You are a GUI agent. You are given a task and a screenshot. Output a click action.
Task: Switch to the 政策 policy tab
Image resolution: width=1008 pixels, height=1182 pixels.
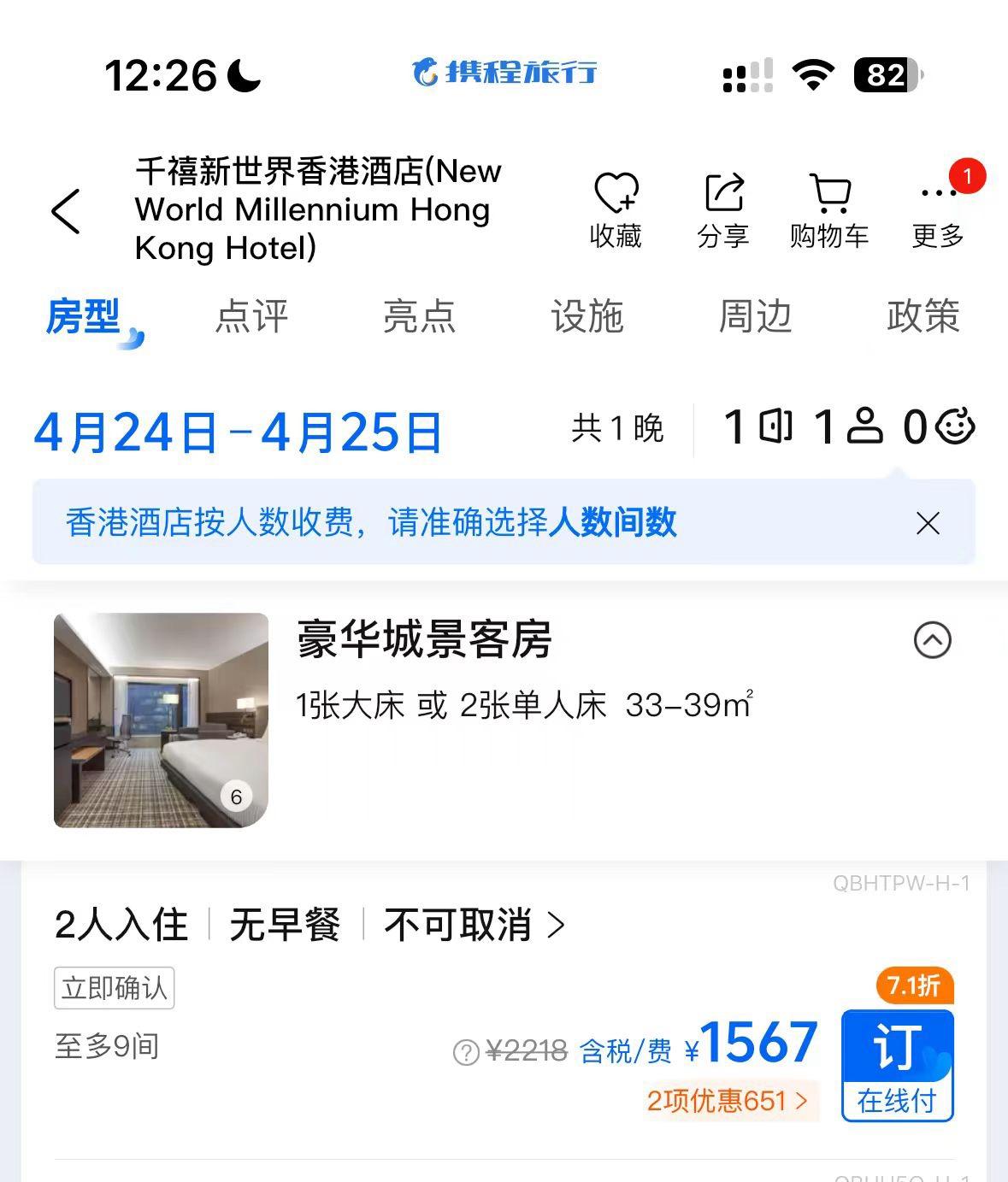923,316
